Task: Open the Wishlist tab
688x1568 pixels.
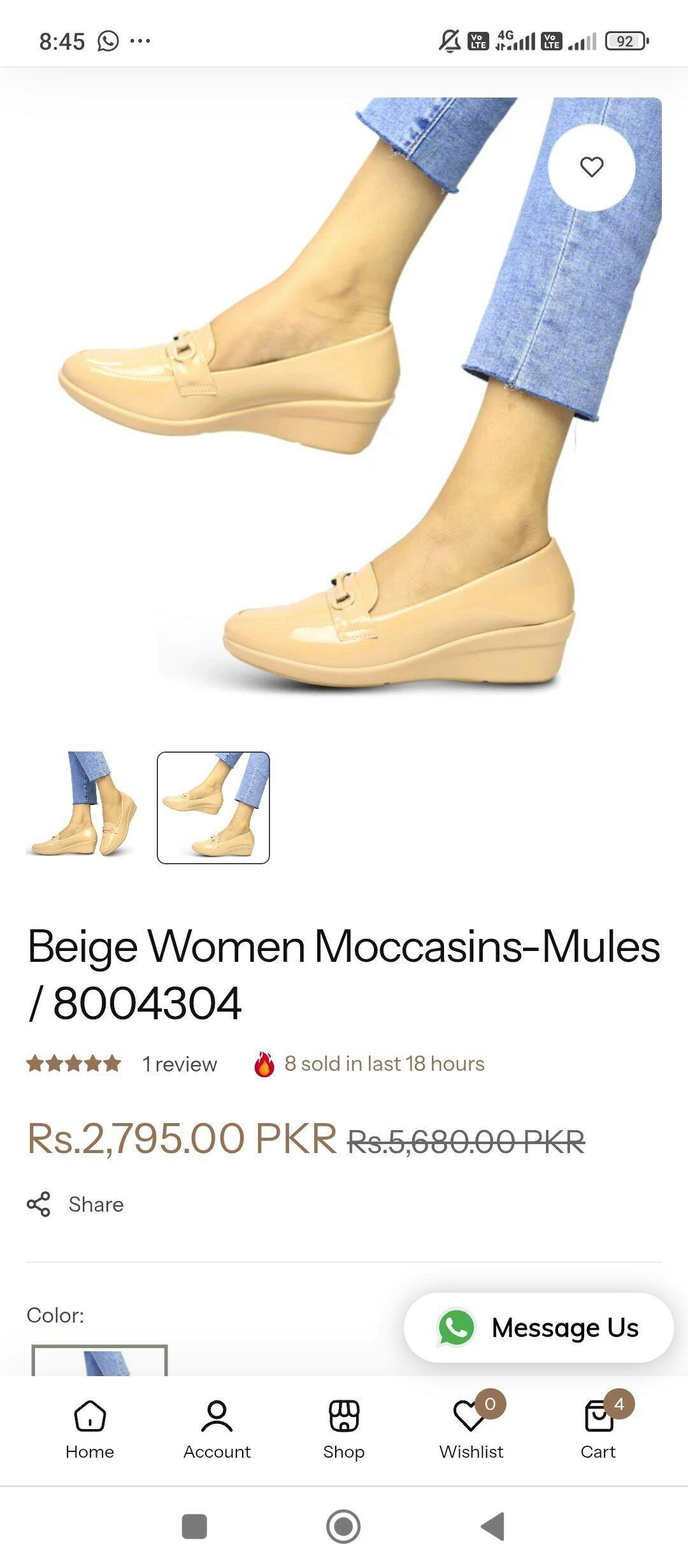Action: click(x=471, y=1430)
